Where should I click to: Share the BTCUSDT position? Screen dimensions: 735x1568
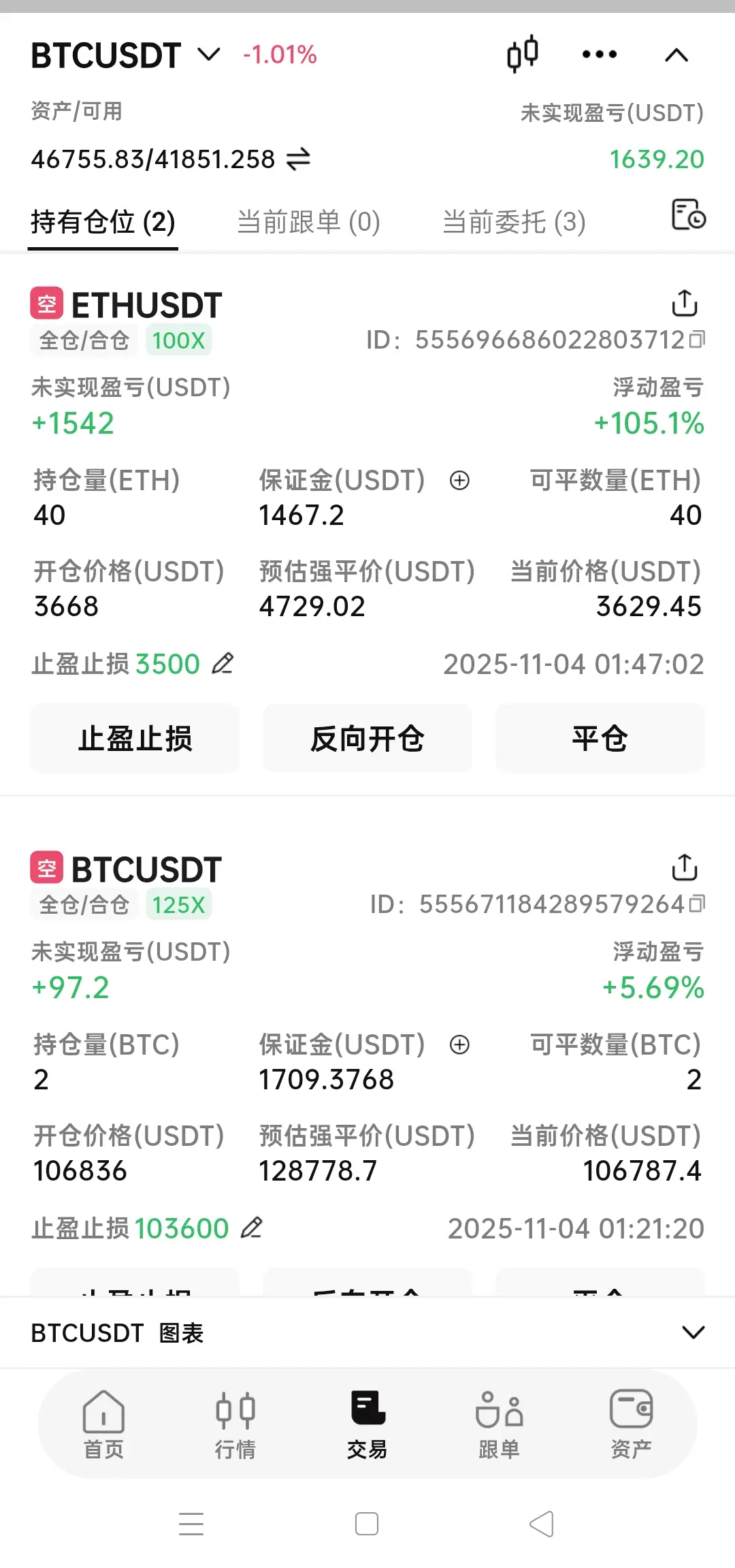685,868
